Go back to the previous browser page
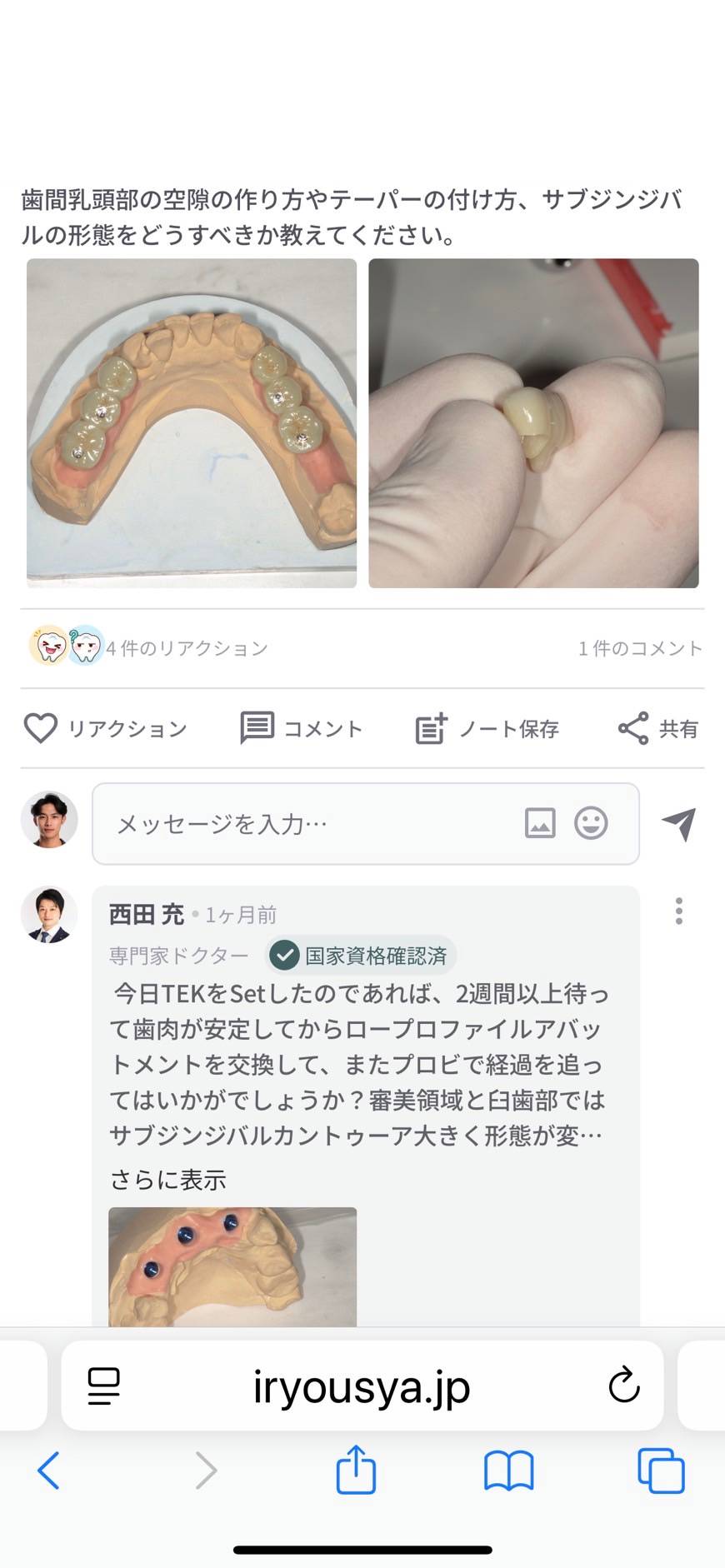725x1568 pixels. [x=48, y=1471]
